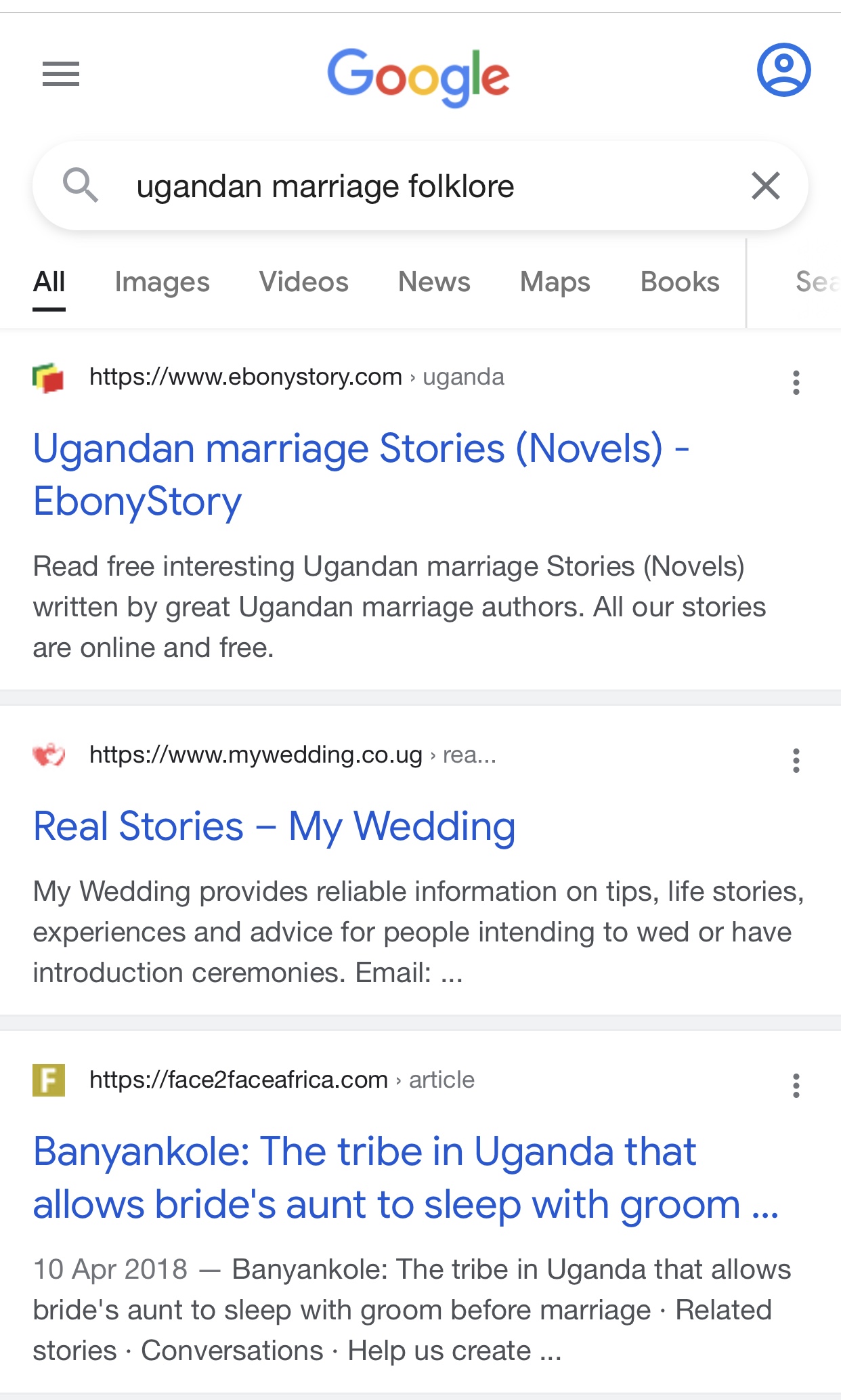Screen dimensions: 841x1400
Task: Open options for the mywedding.co.ug result
Action: click(x=796, y=761)
